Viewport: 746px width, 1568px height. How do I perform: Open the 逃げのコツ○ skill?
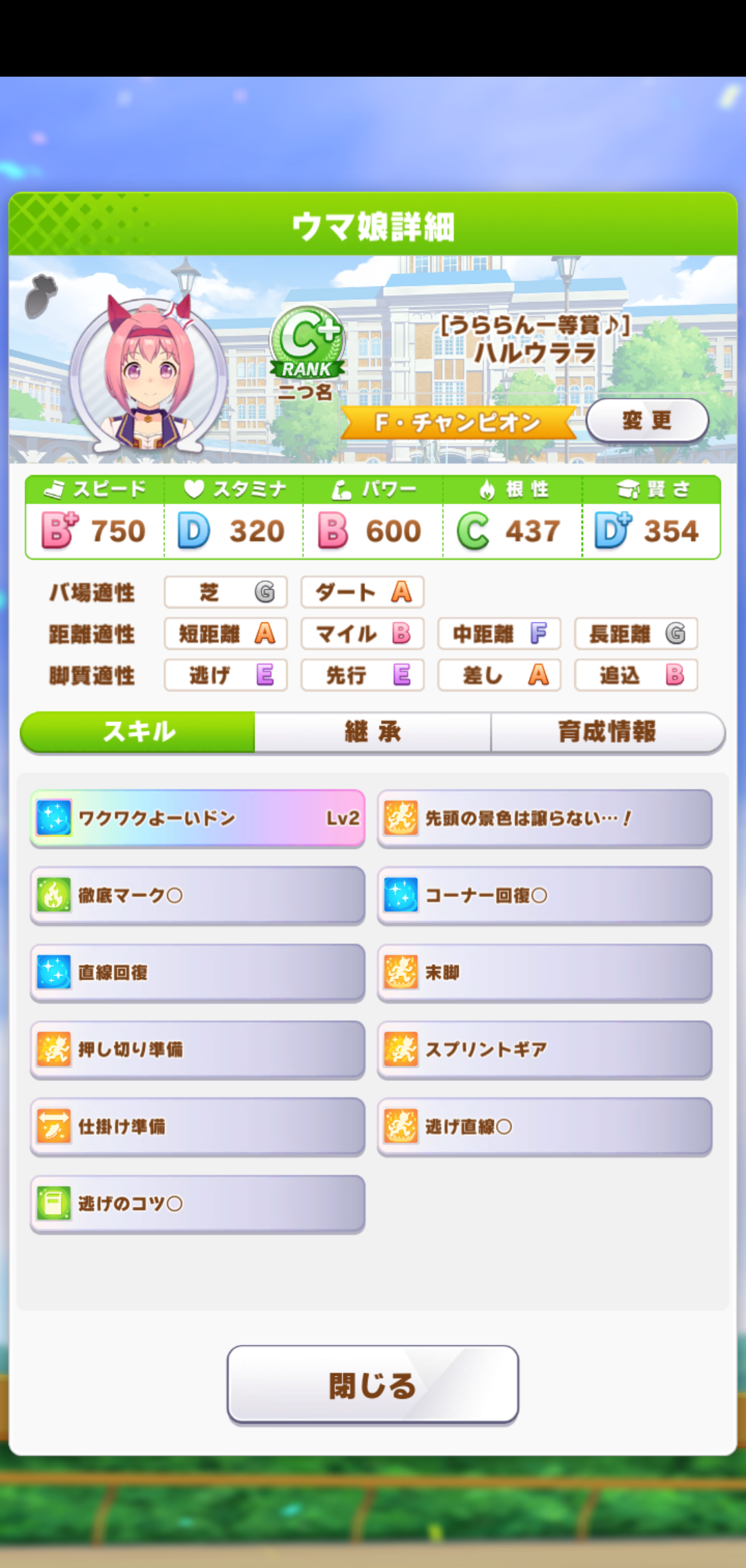coord(198,1204)
